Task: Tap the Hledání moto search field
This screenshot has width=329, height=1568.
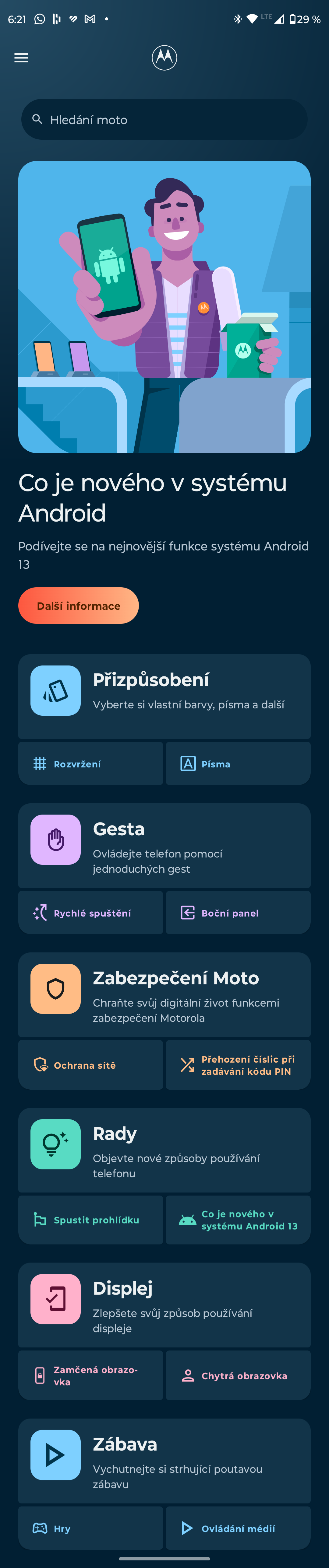Action: click(164, 120)
